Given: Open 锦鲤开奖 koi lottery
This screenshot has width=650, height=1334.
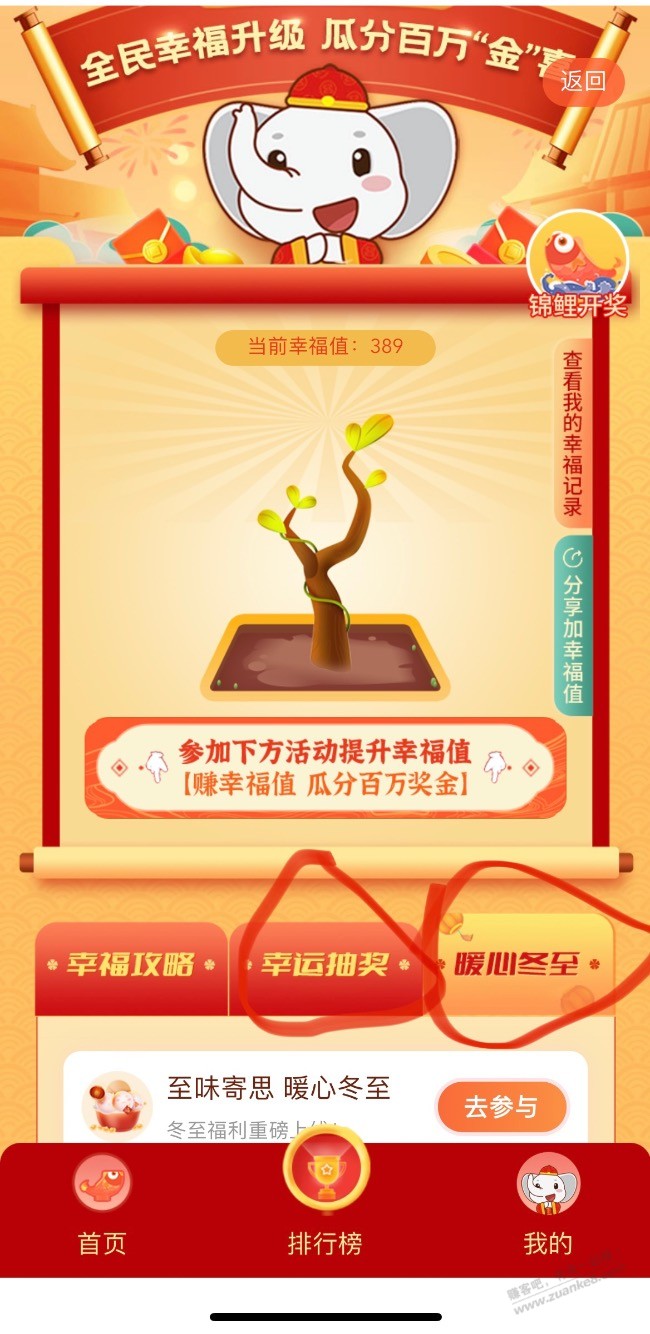Looking at the screenshot, I should pyautogui.click(x=578, y=267).
